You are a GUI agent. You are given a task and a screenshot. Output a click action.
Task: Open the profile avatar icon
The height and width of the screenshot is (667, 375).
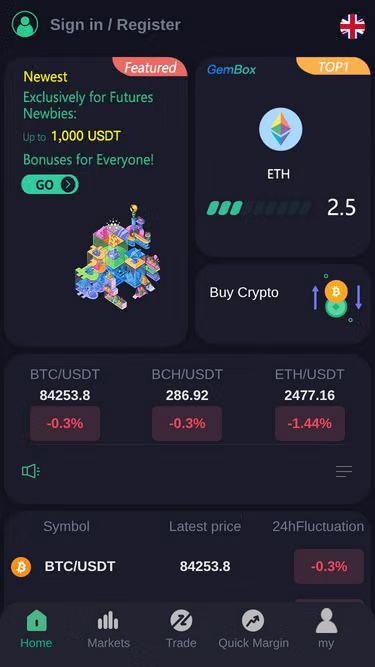click(25, 24)
